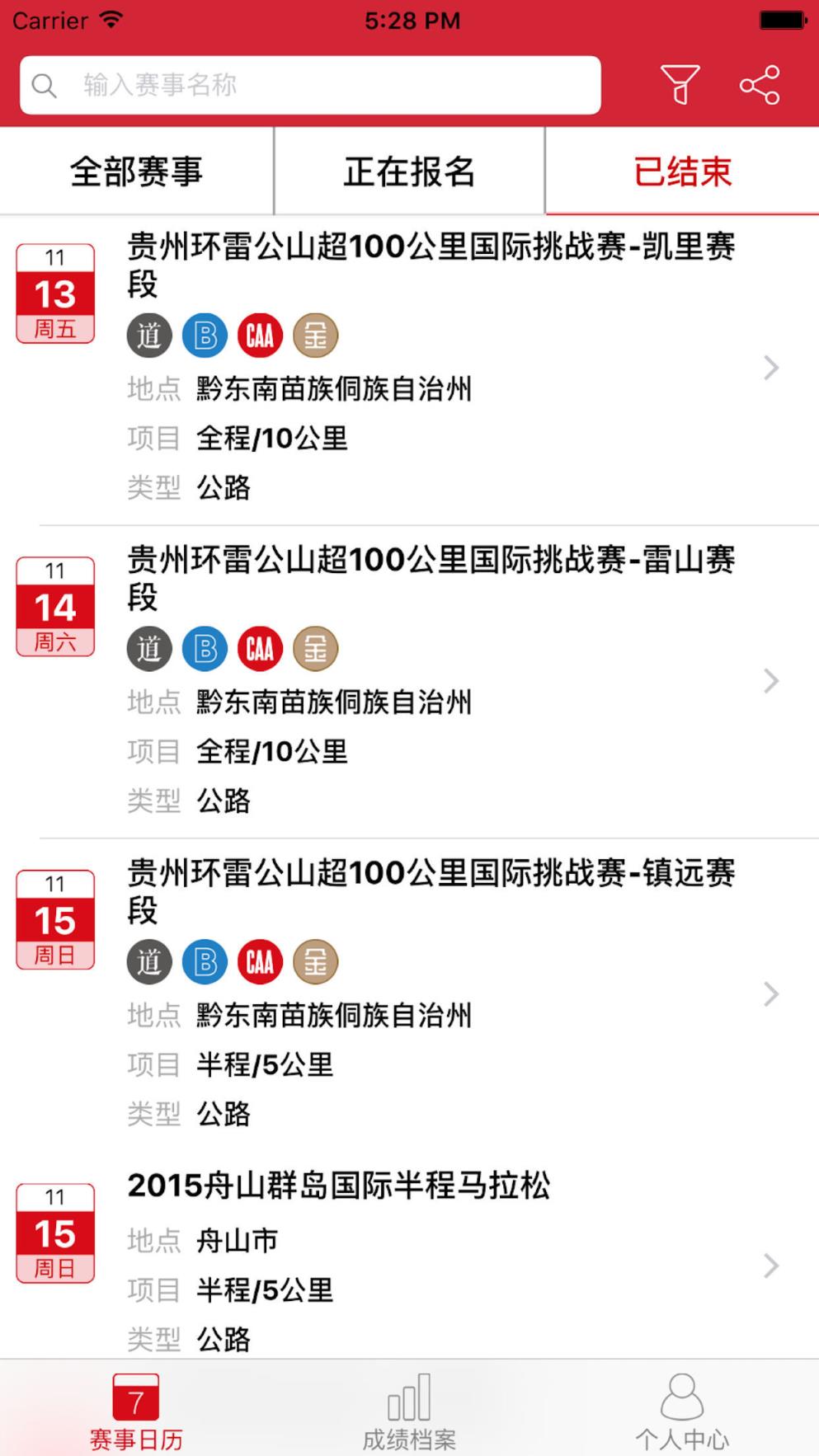
Task: Switch to 正在报名 listing mode
Action: pyautogui.click(x=409, y=171)
